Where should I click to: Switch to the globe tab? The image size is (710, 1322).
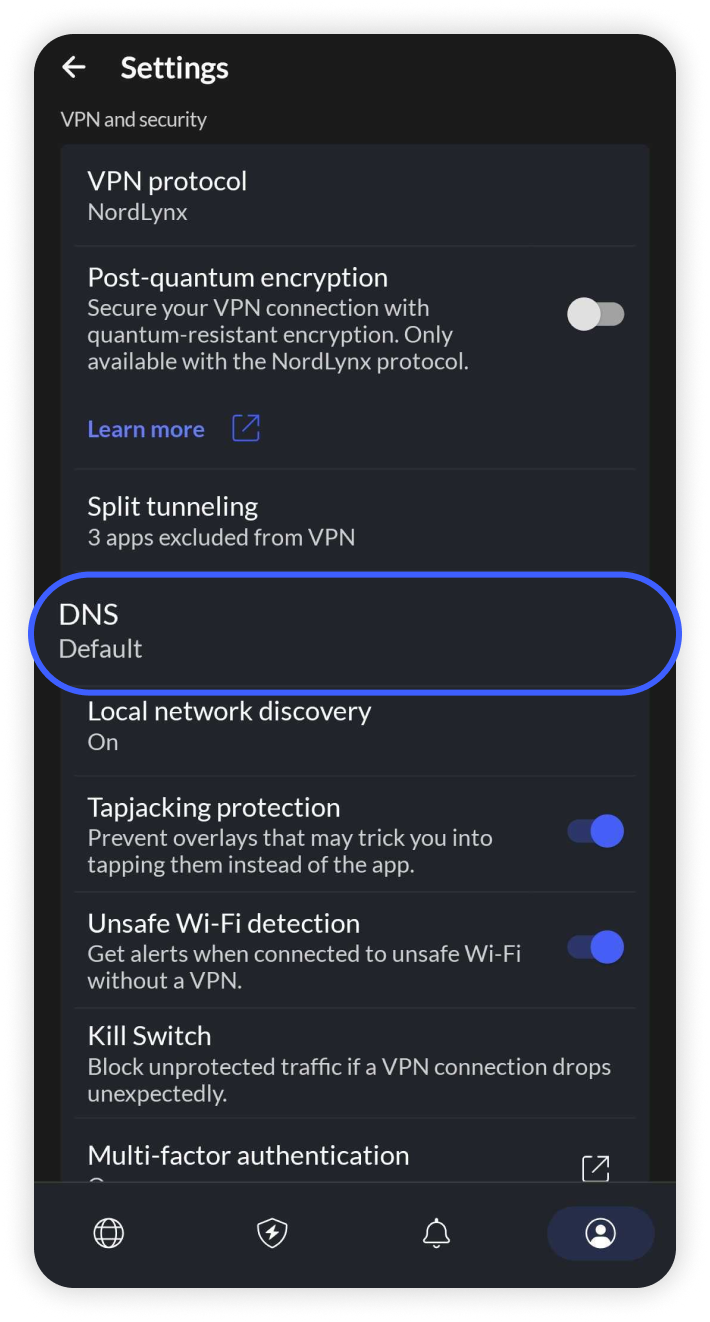[x=108, y=1233]
